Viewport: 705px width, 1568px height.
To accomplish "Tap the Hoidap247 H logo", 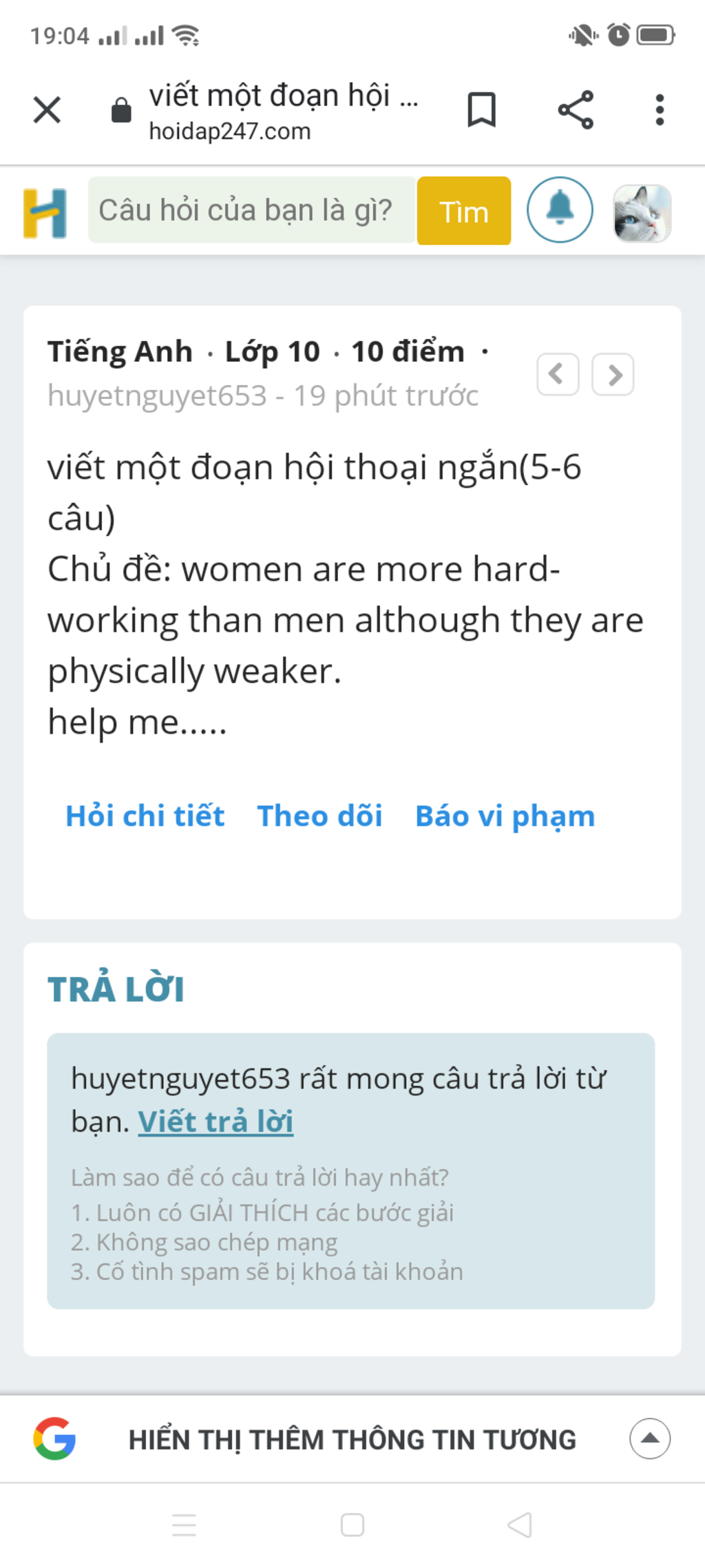I will click(x=45, y=213).
